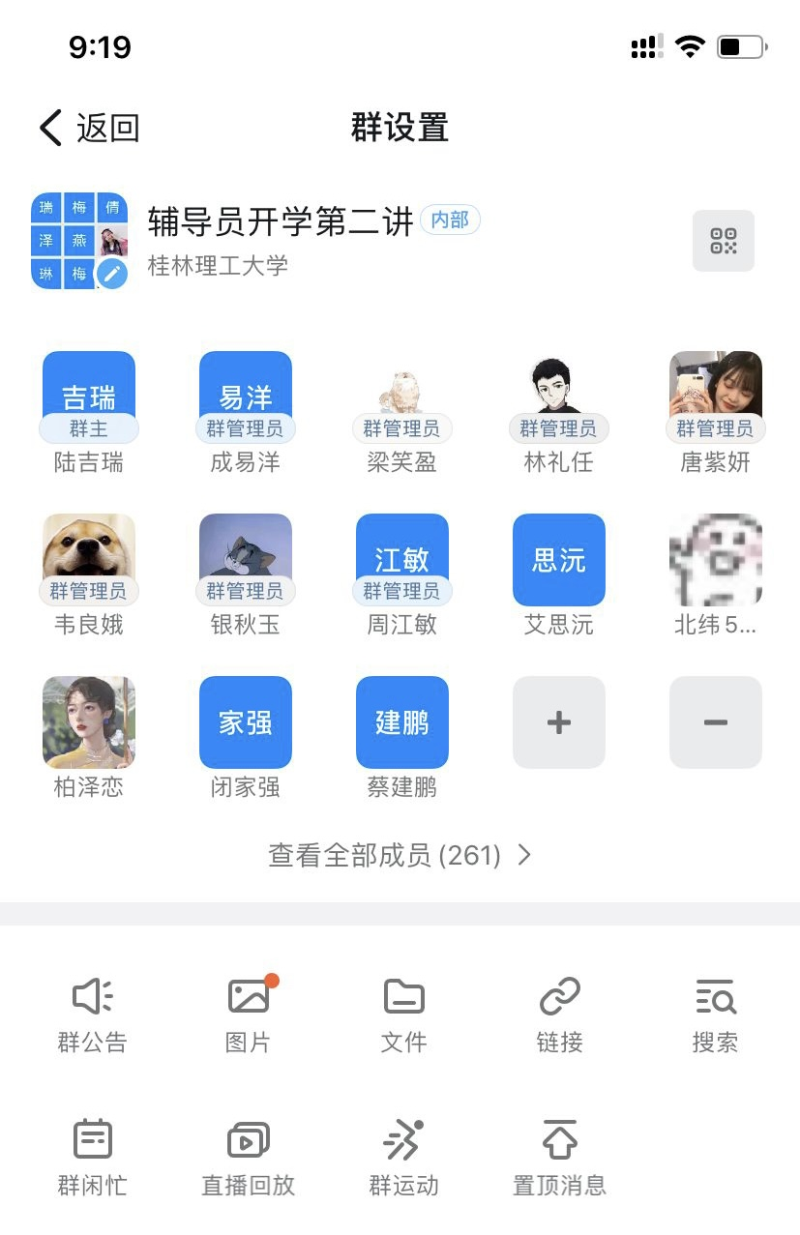Open 直播回放 live replays
Image resolution: width=800 pixels, height=1235 pixels.
pos(248,1158)
